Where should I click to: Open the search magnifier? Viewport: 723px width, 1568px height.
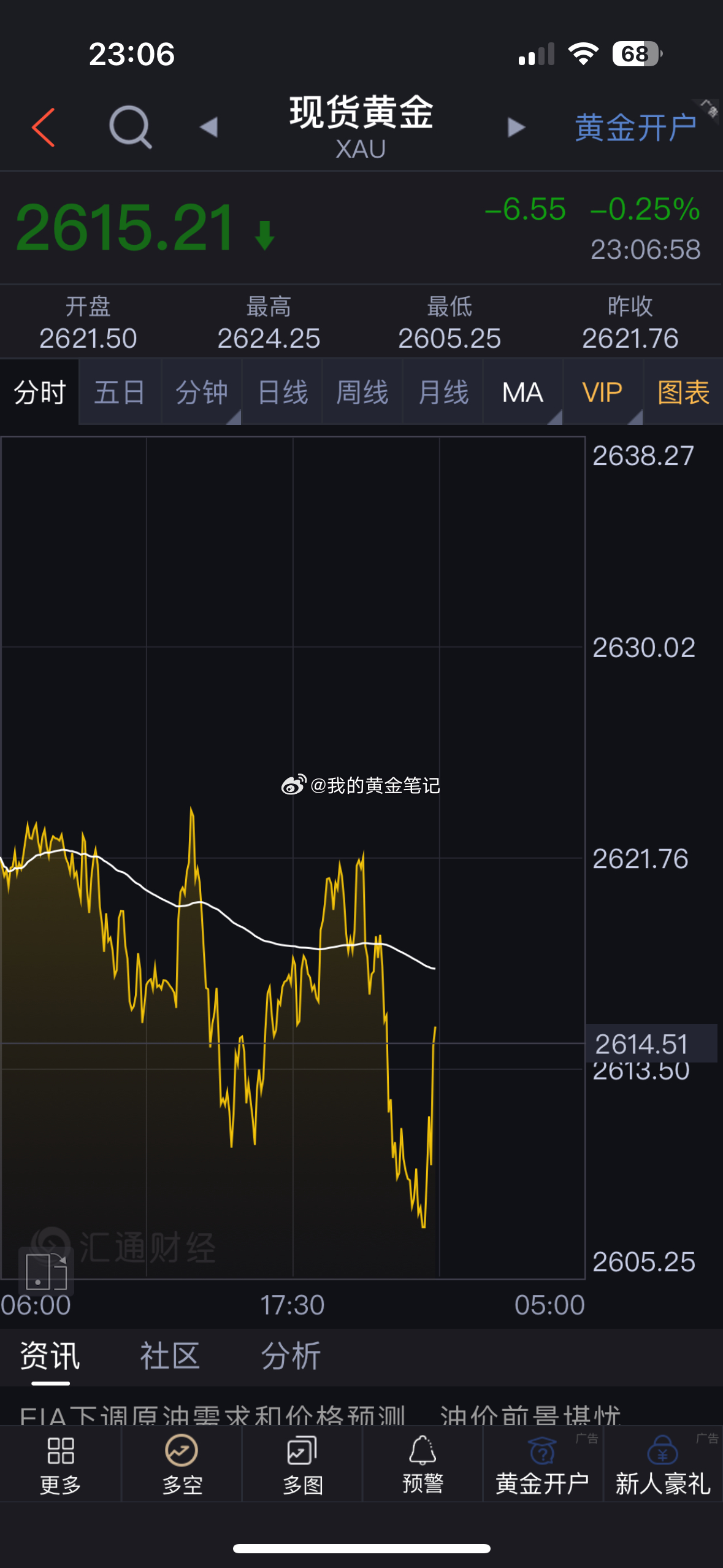point(130,127)
